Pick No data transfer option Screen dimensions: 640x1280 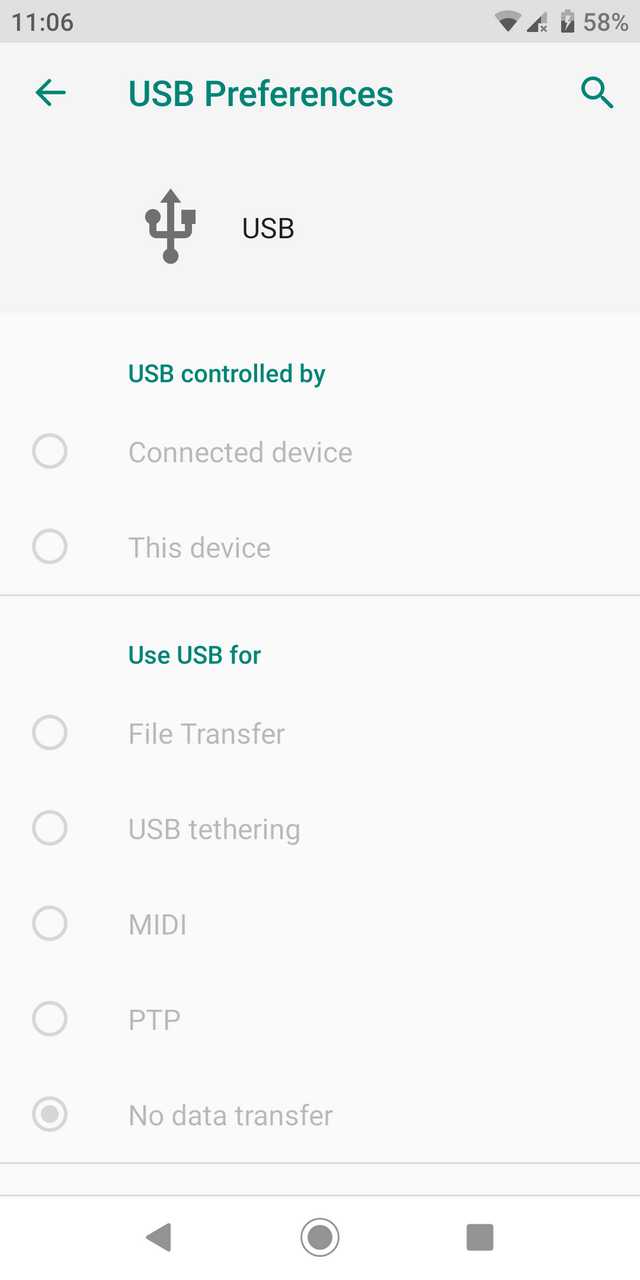coord(50,1114)
